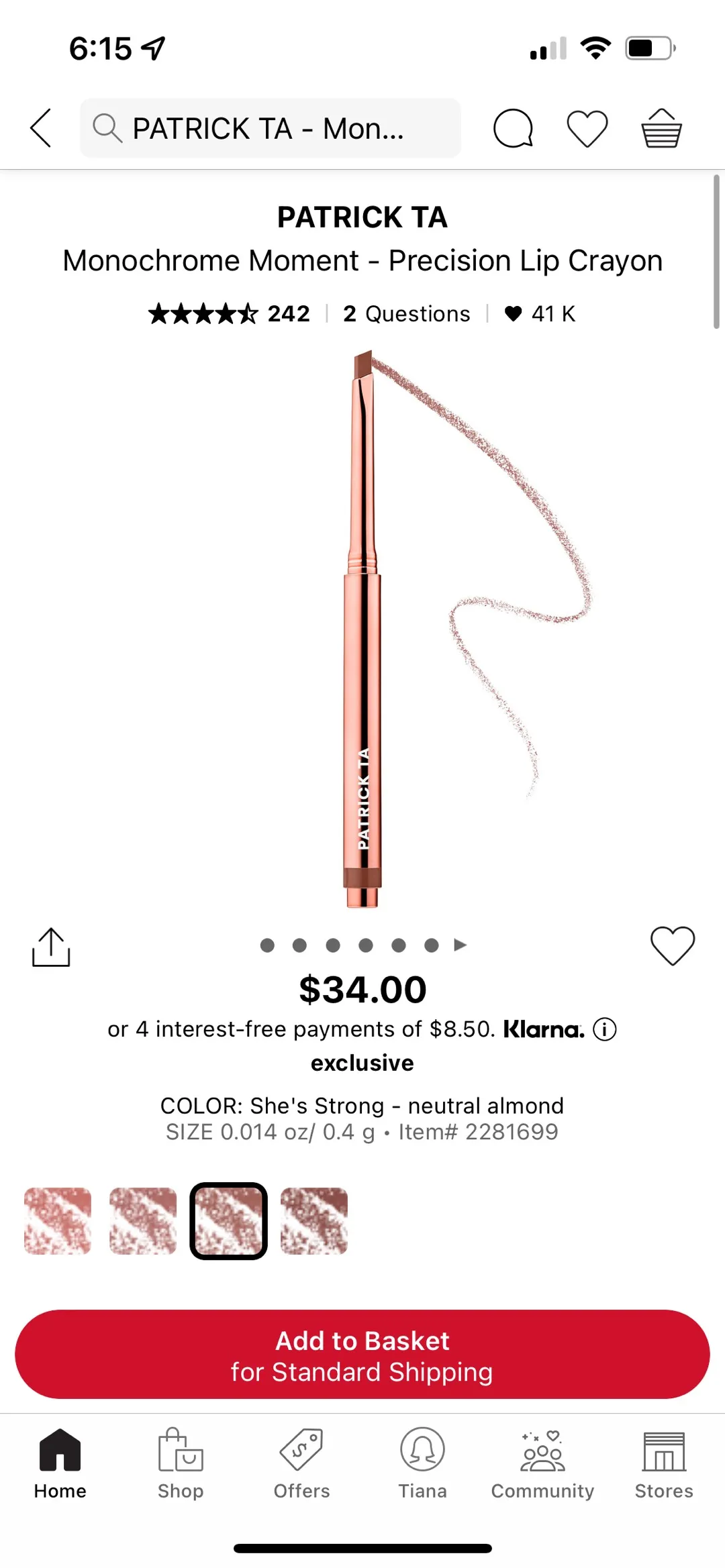Switch to the Shop tab
Viewport: 725px width, 1568px height.
(x=181, y=1464)
